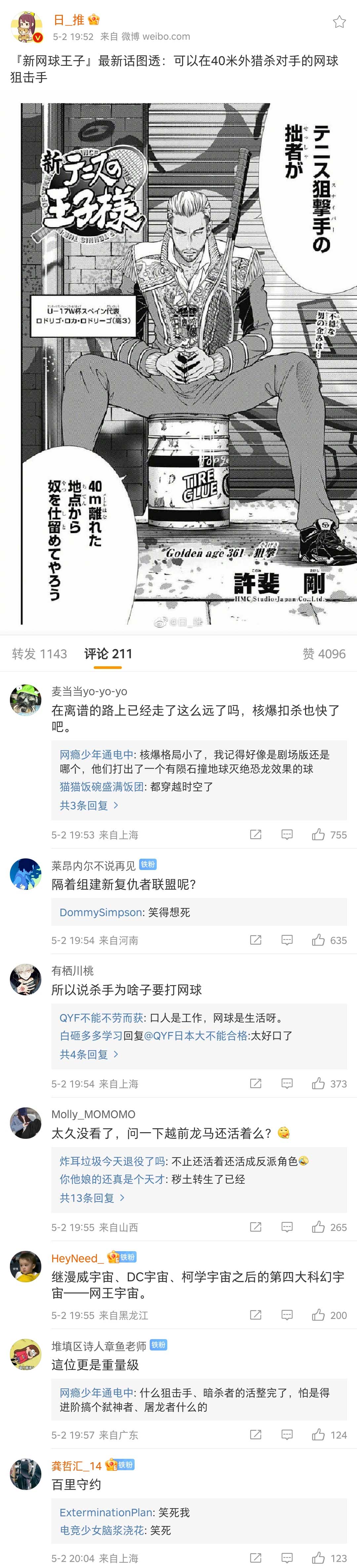Reply to HeyNeed_'s comment
Image resolution: width=357 pixels, height=1568 pixels.
pos(287,1315)
